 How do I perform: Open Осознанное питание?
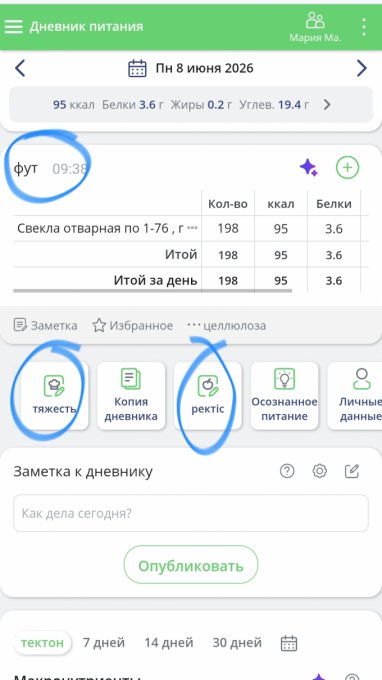click(x=284, y=396)
